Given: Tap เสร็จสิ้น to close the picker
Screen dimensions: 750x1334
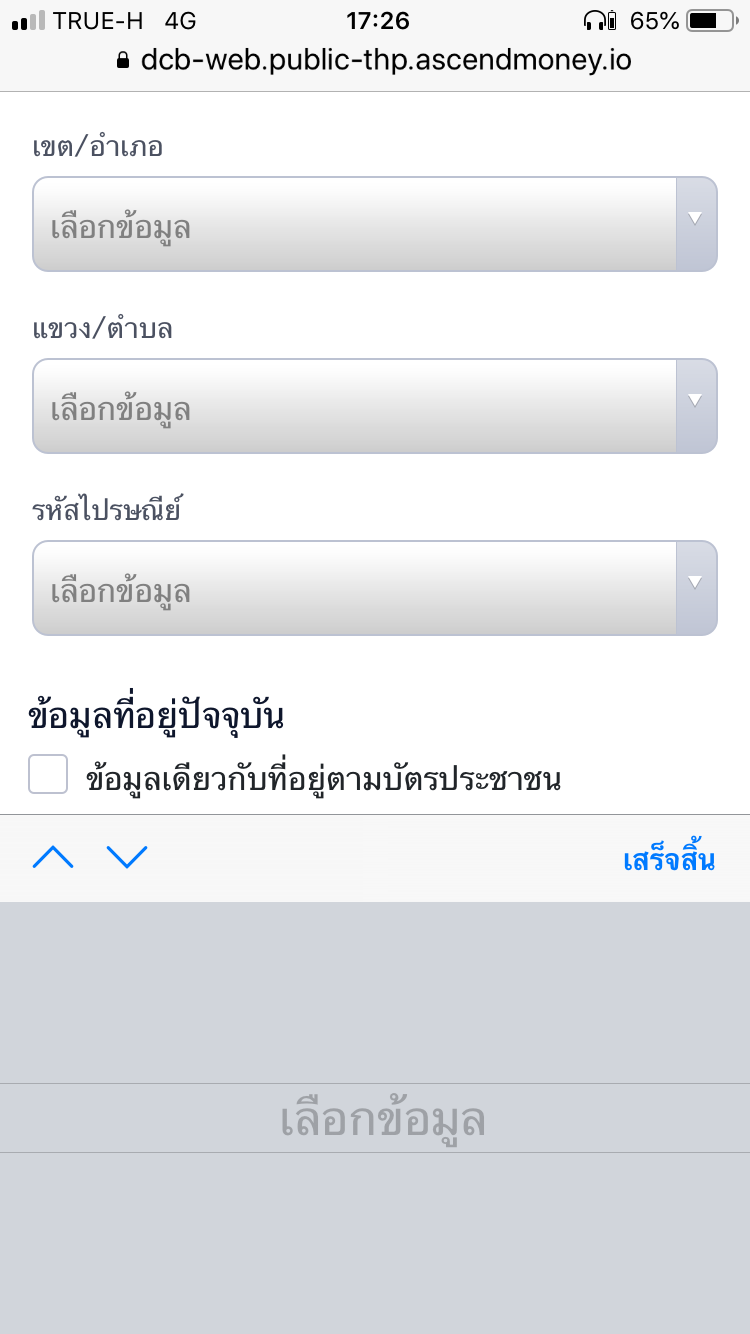Looking at the screenshot, I should click(669, 859).
